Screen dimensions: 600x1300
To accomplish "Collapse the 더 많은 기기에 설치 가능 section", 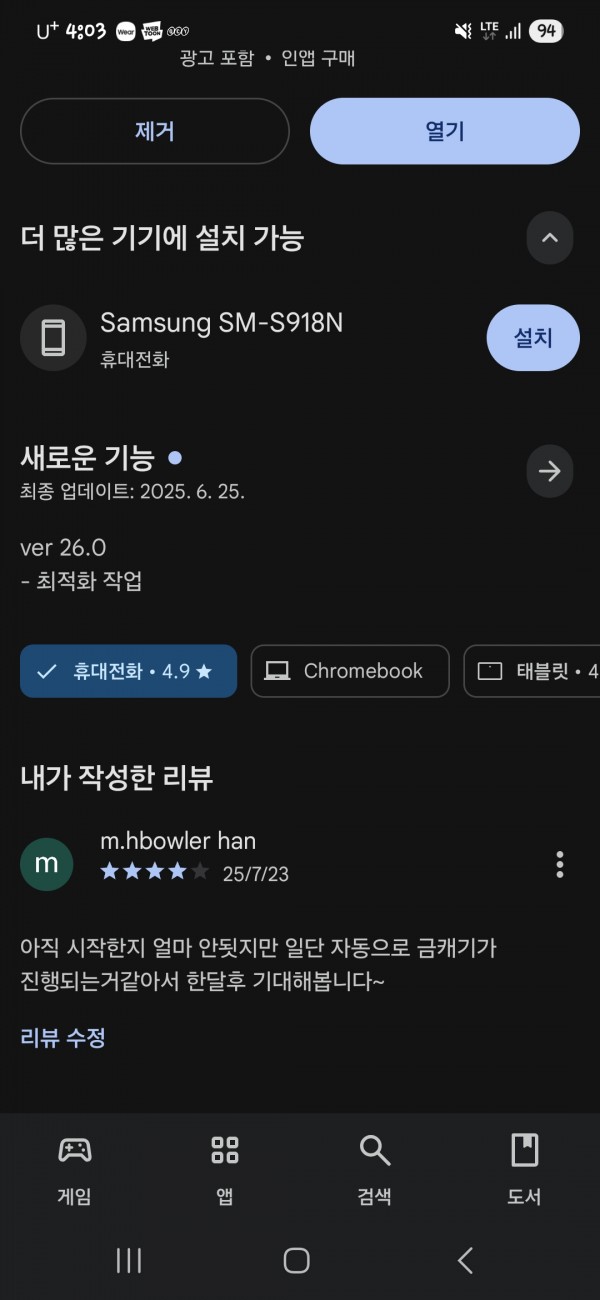I will [x=550, y=238].
